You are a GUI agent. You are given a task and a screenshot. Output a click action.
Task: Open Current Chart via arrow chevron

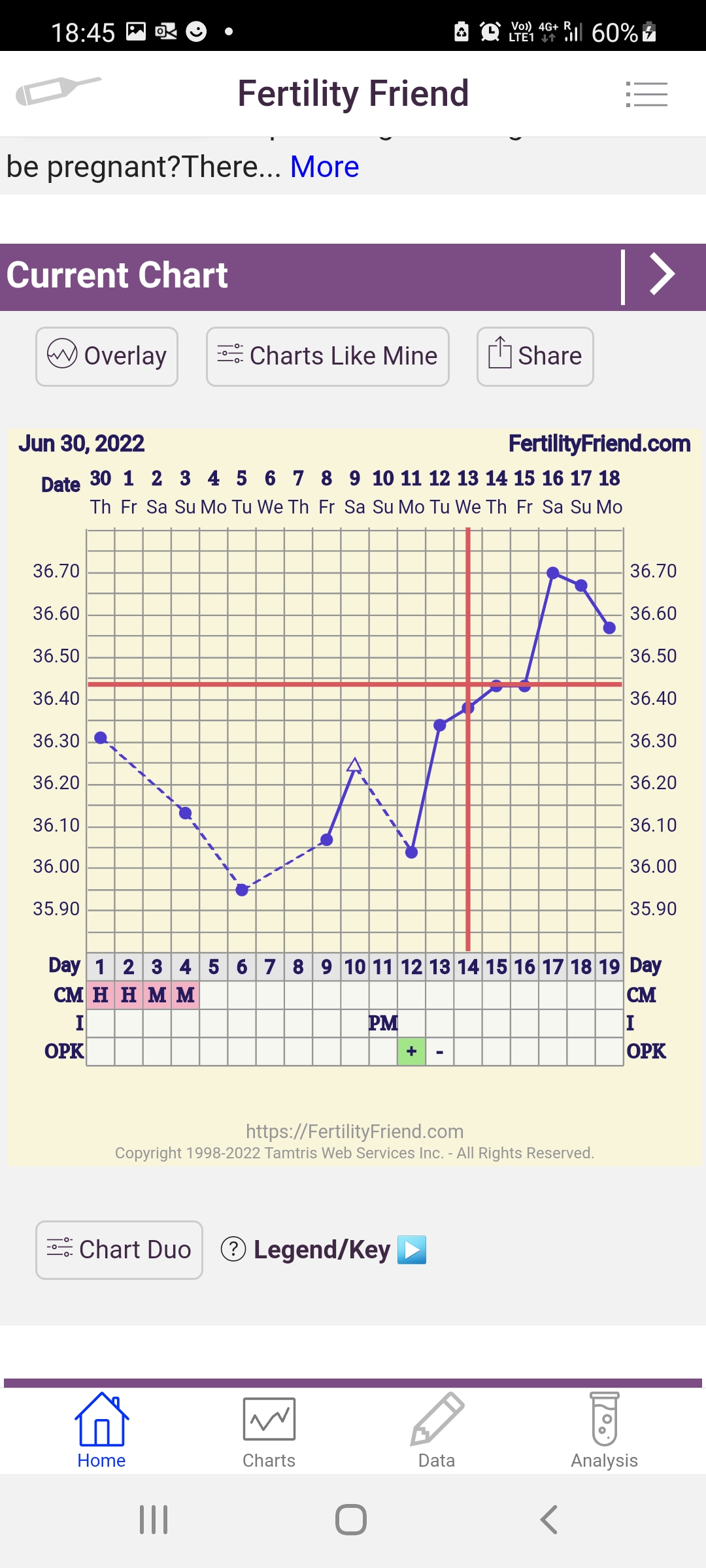[662, 275]
